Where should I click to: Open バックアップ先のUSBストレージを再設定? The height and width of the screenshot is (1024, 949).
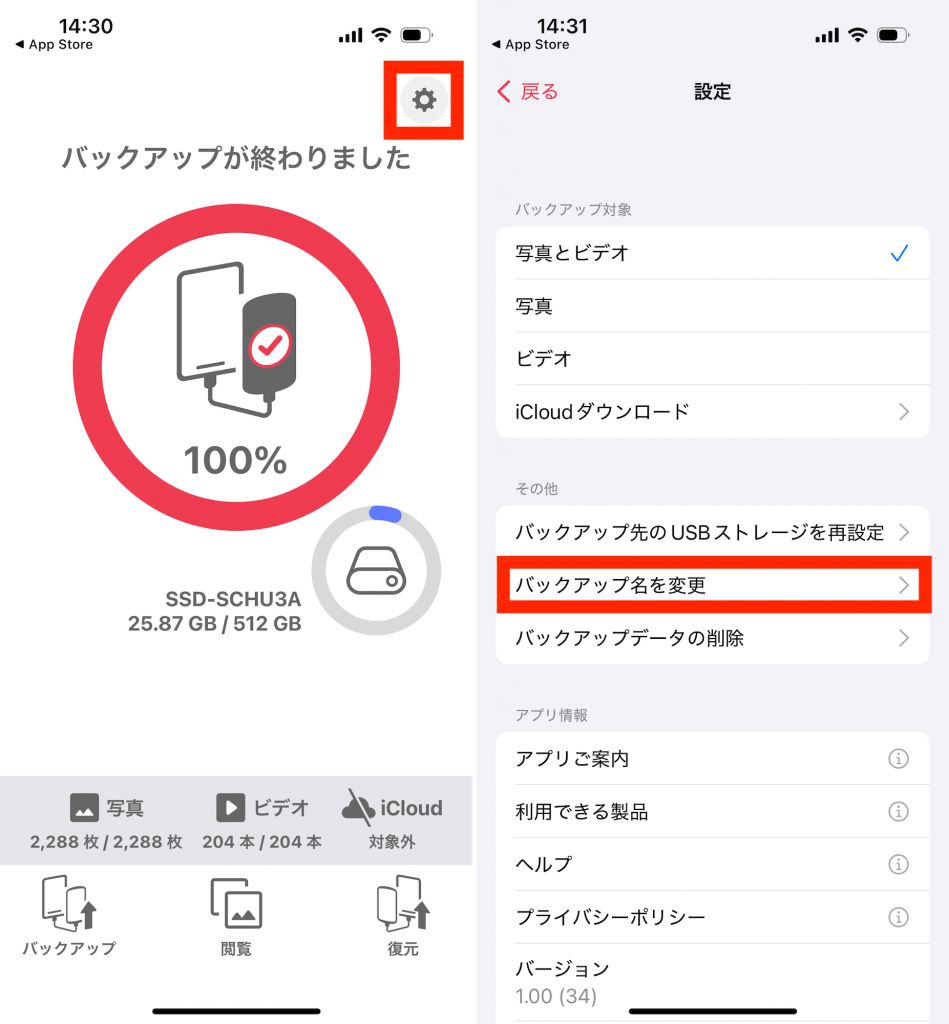coord(712,532)
